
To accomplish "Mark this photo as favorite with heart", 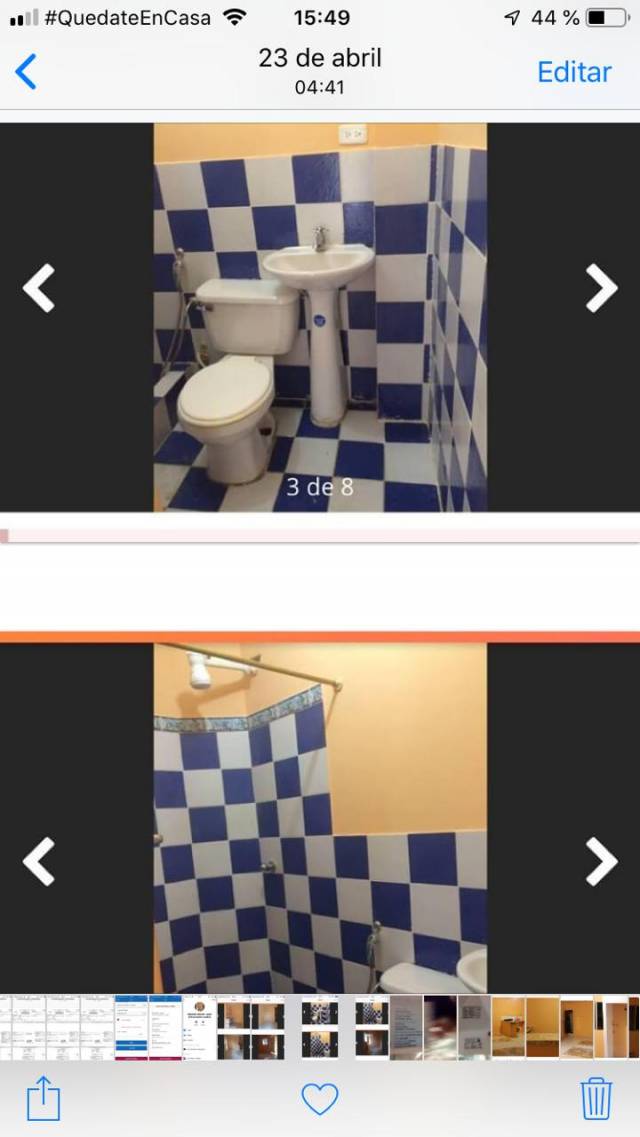I will tap(320, 1099).
